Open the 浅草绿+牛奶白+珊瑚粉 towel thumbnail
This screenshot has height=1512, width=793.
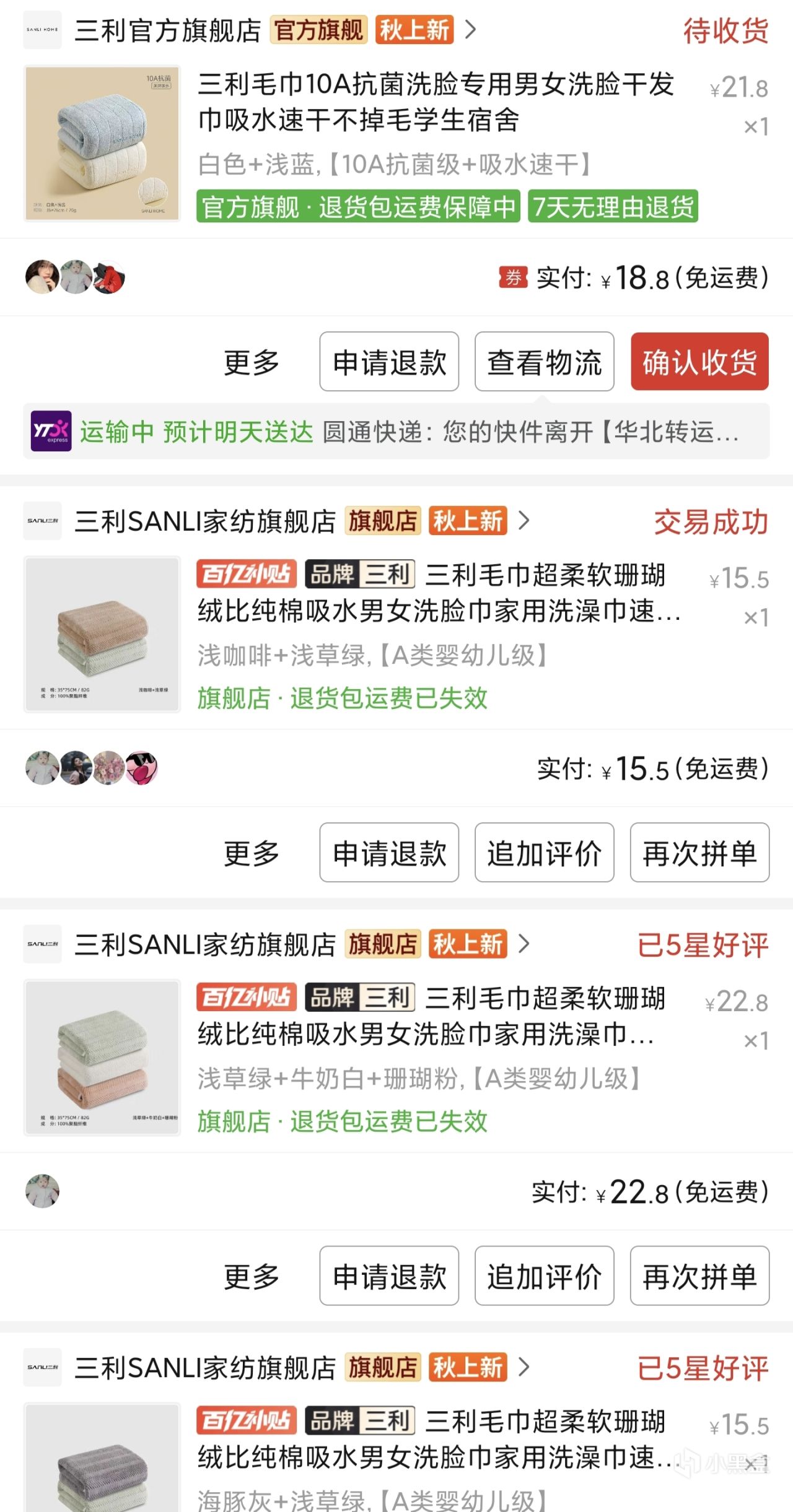coord(102,1058)
